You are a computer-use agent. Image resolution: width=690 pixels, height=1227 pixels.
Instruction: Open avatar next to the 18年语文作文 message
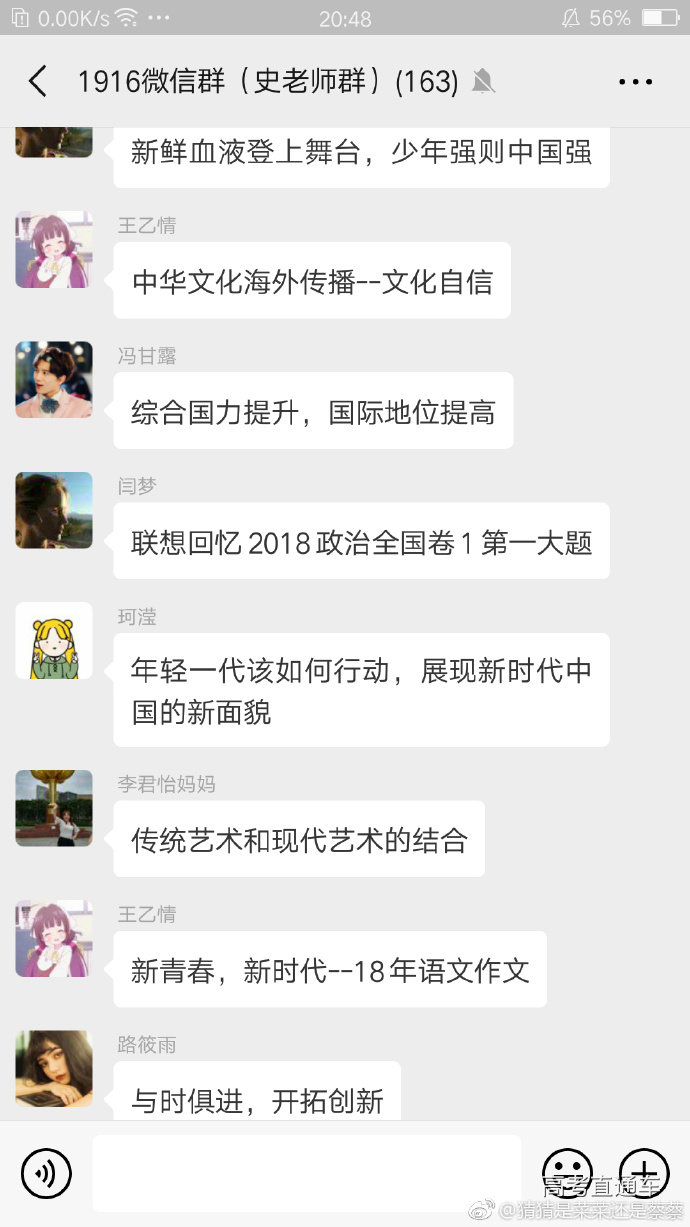[54, 938]
